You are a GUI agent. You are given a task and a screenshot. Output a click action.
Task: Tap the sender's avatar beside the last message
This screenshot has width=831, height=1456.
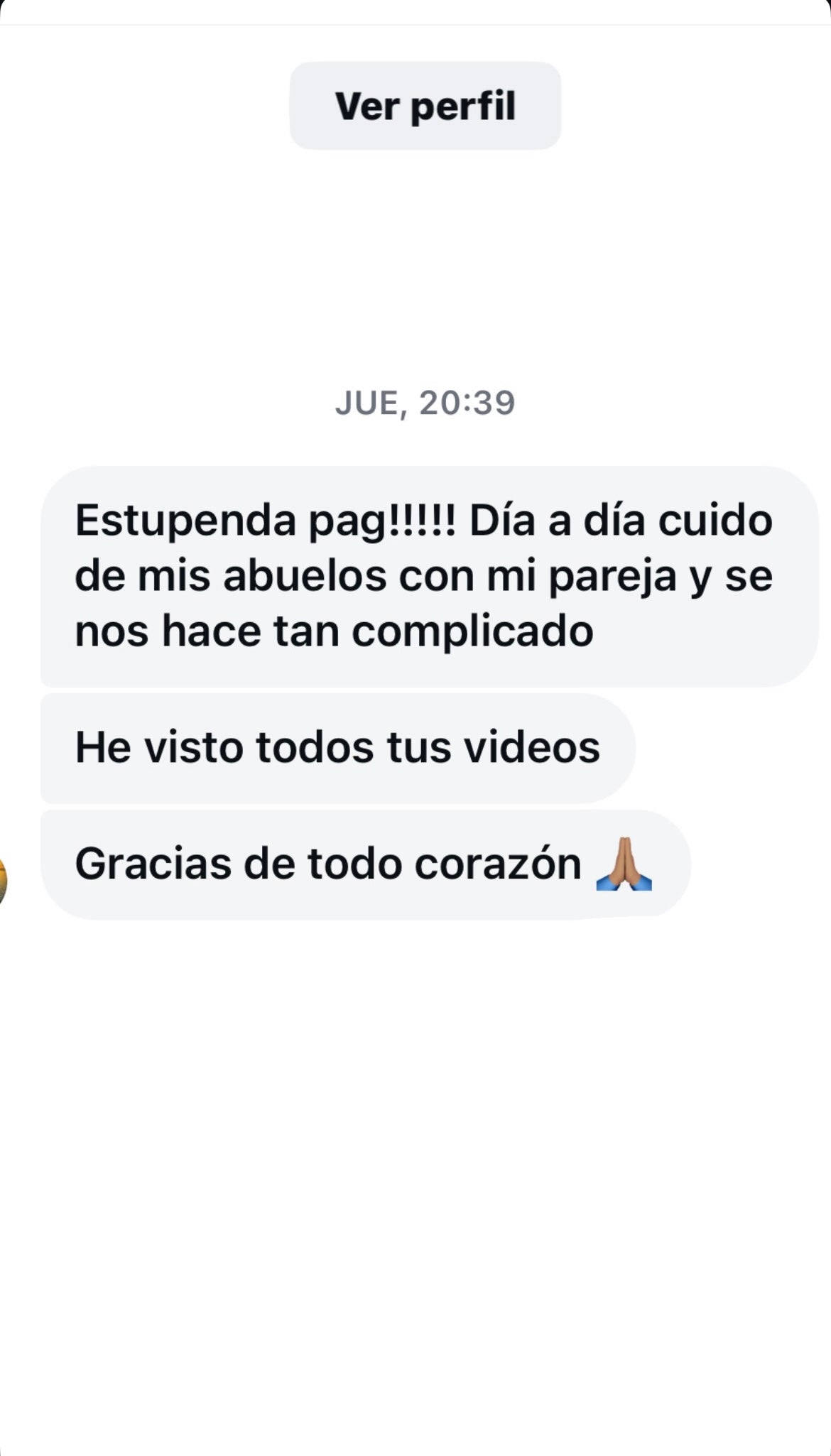tap(3, 881)
